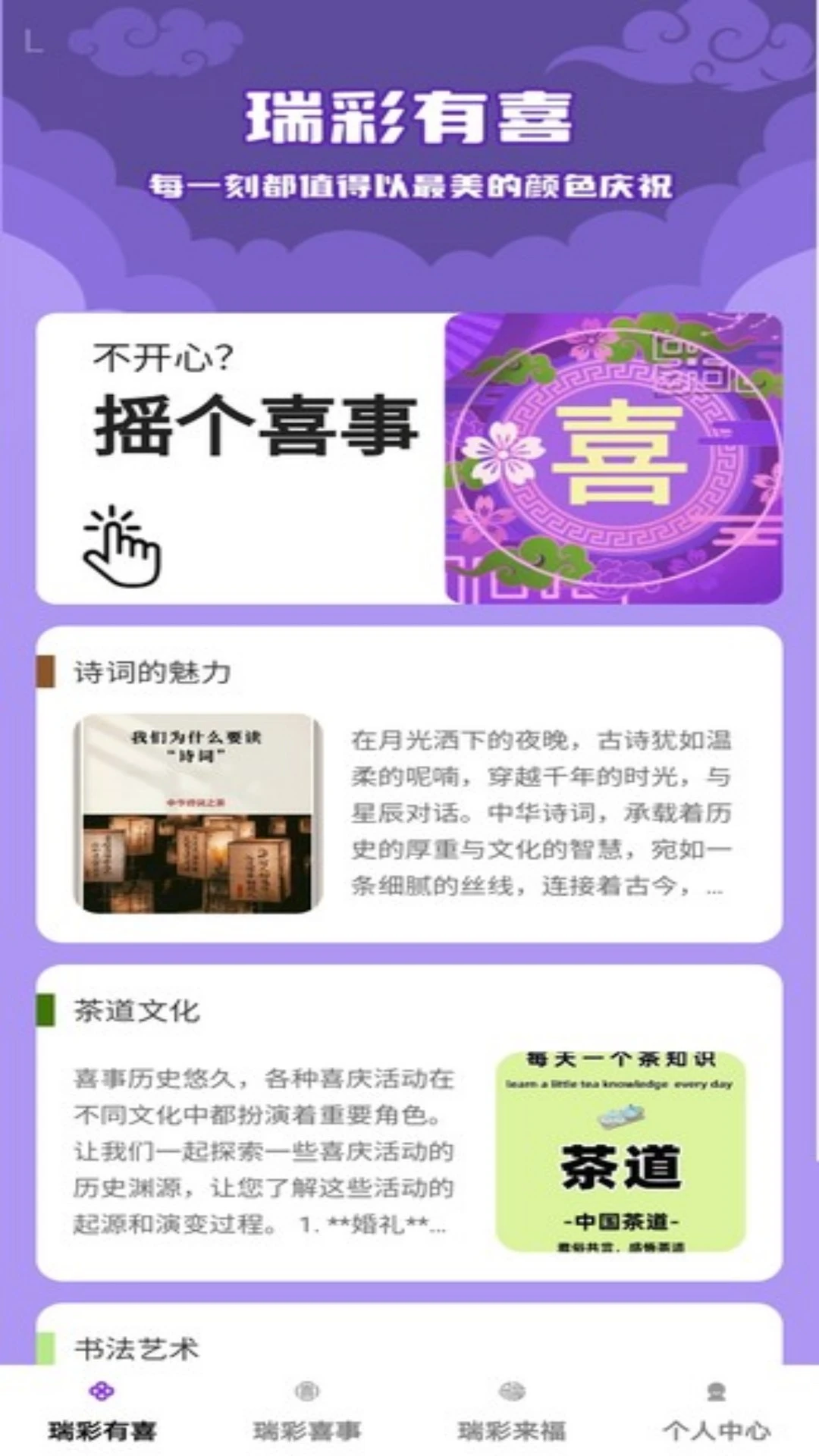
Task: Open the 诗词的魅力 poetry card
Action: tap(409, 785)
